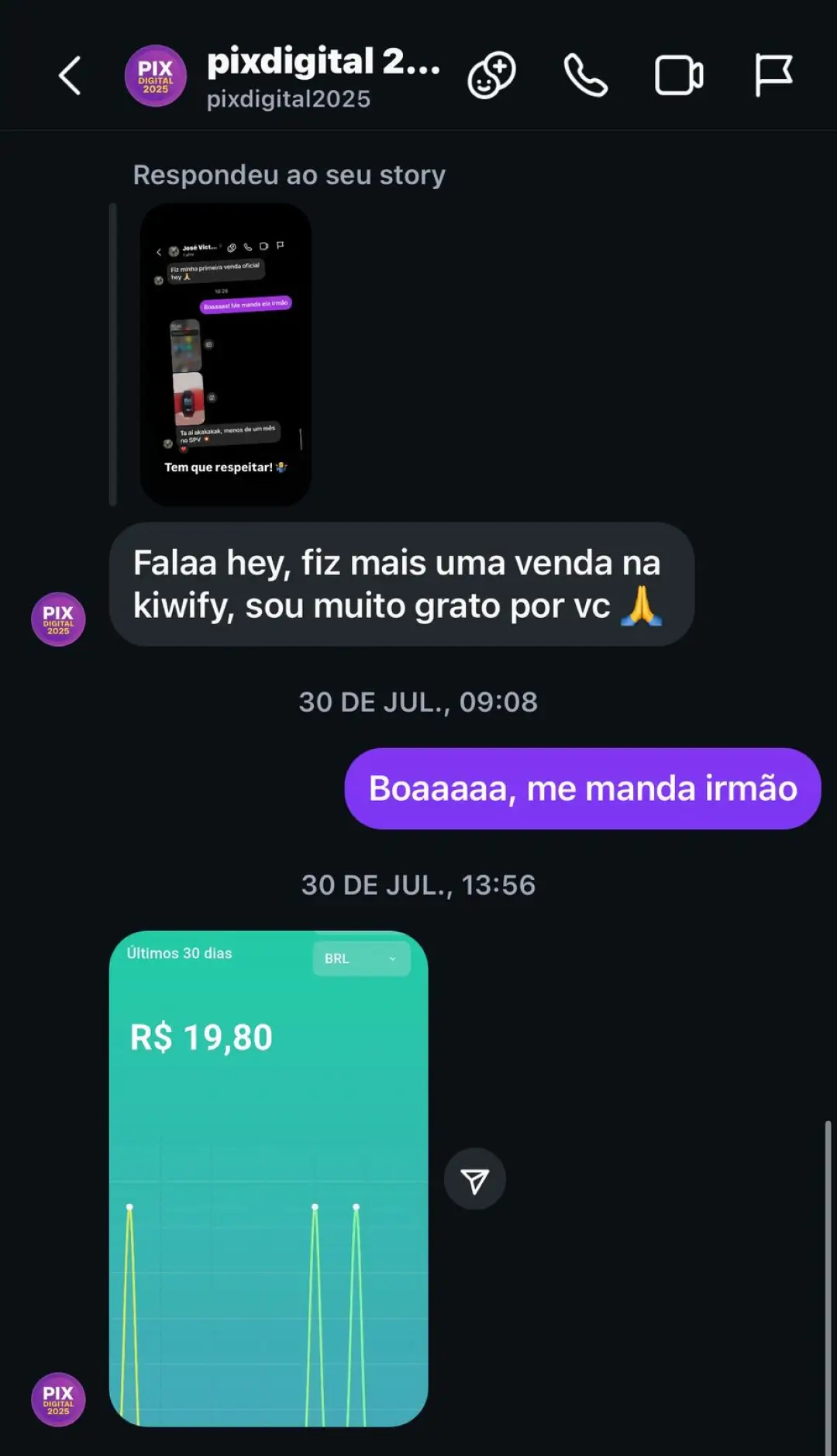Start a video call with pixdigital2025

tap(679, 76)
